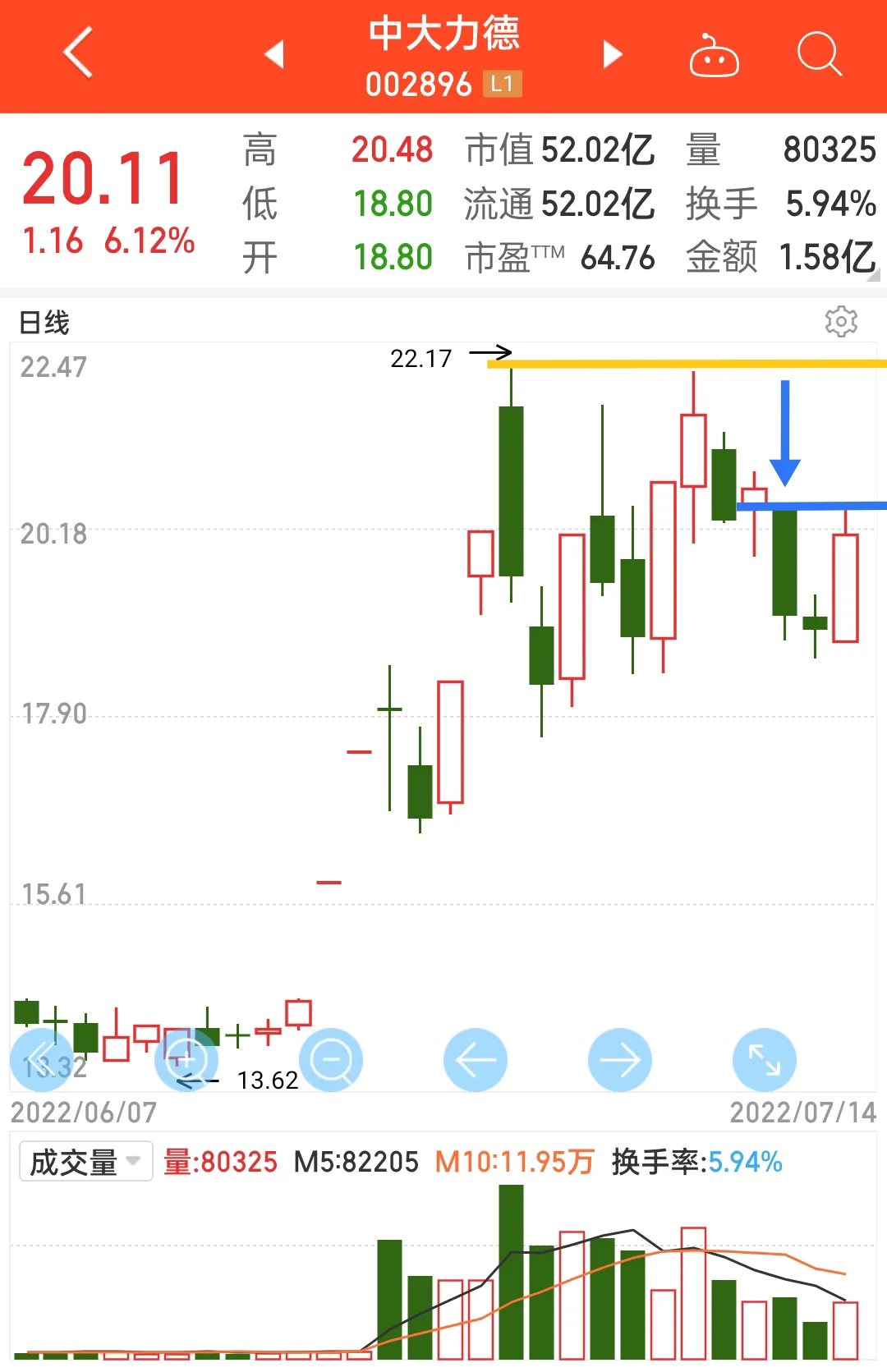The height and width of the screenshot is (1372, 887).
Task: Switch to the previous stock
Action: point(274,54)
